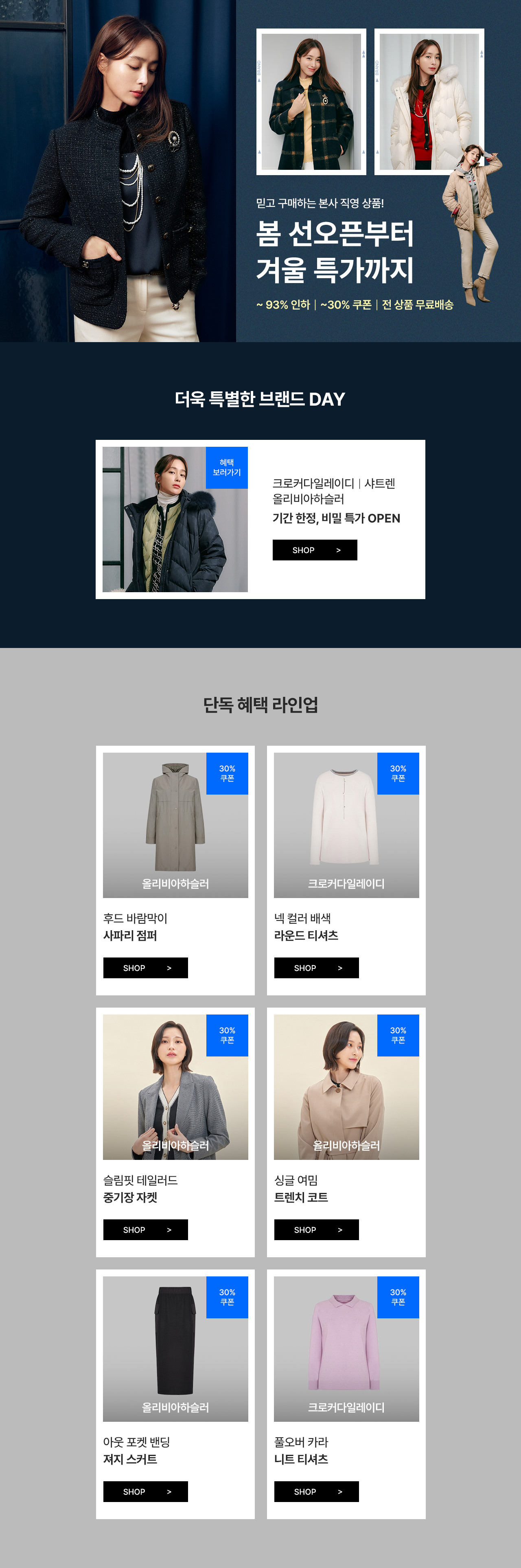Open the 혜택 보러가기 brand day image
This screenshot has width=521, height=1568.
[175, 519]
